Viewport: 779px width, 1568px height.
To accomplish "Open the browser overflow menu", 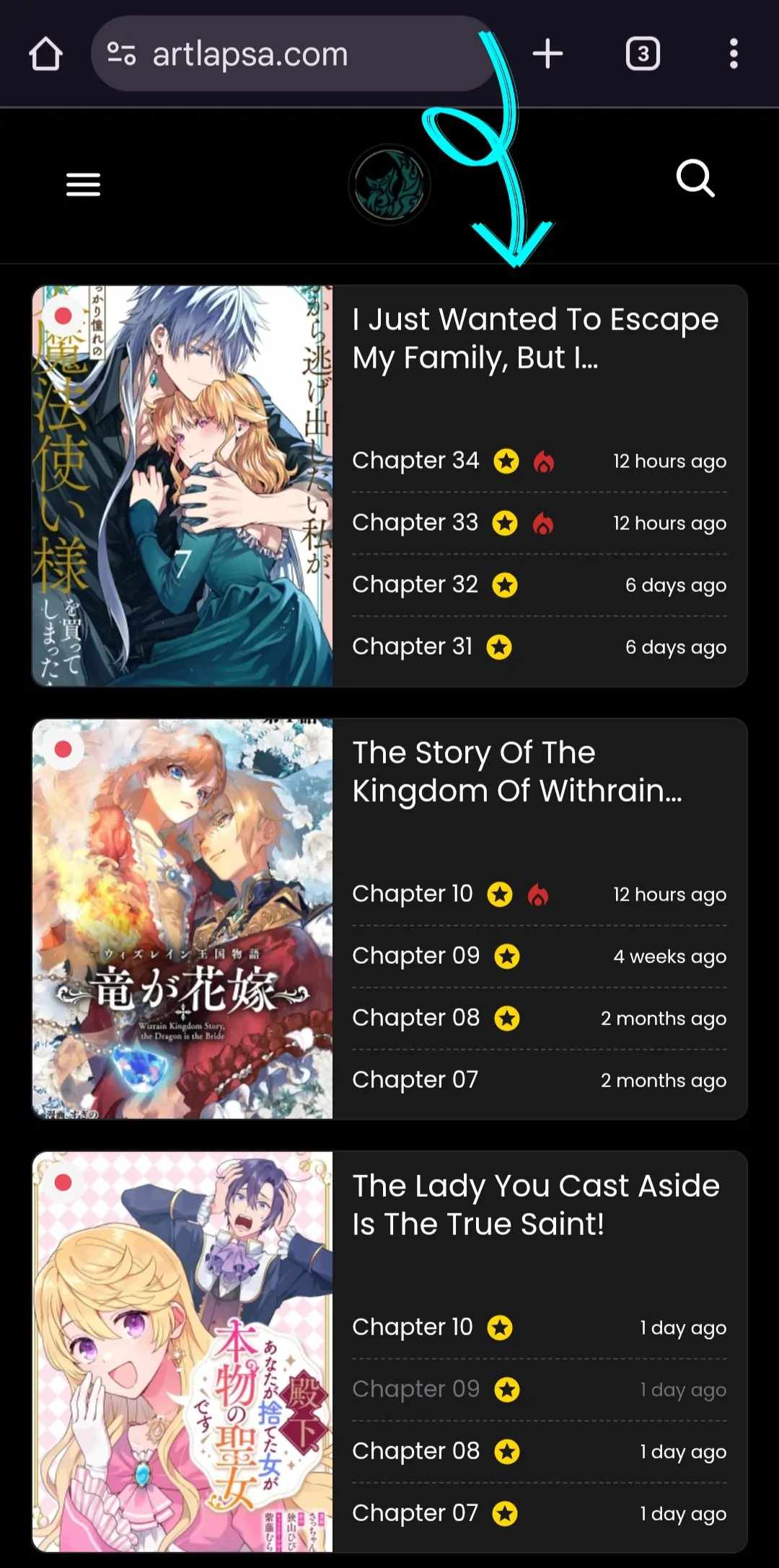I will coord(733,54).
